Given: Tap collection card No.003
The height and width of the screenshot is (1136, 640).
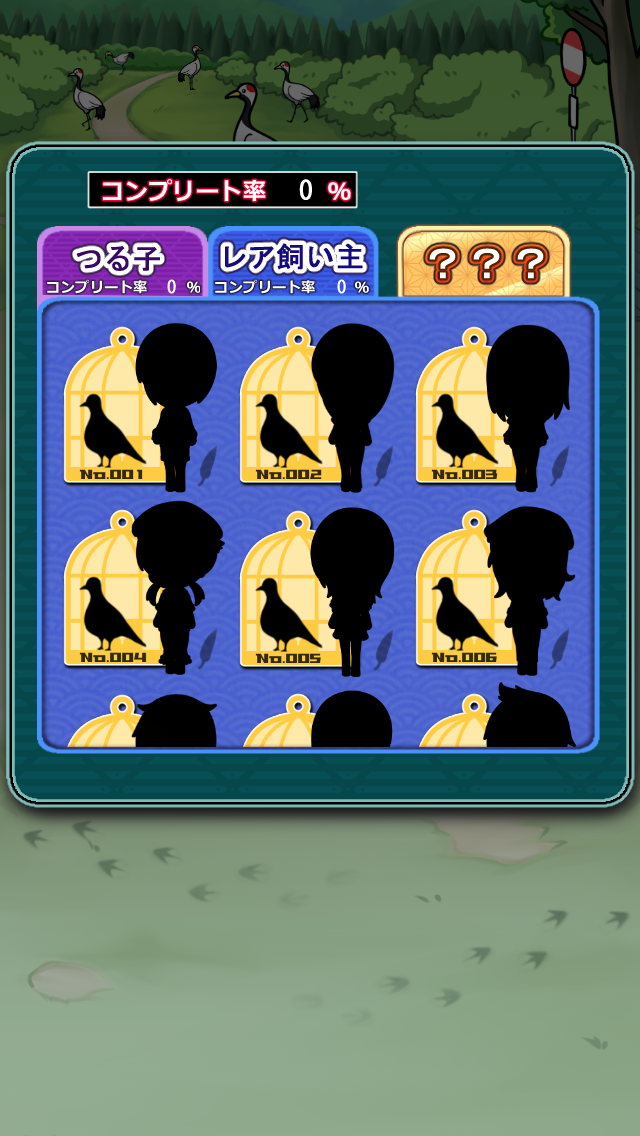Looking at the screenshot, I should [492, 408].
